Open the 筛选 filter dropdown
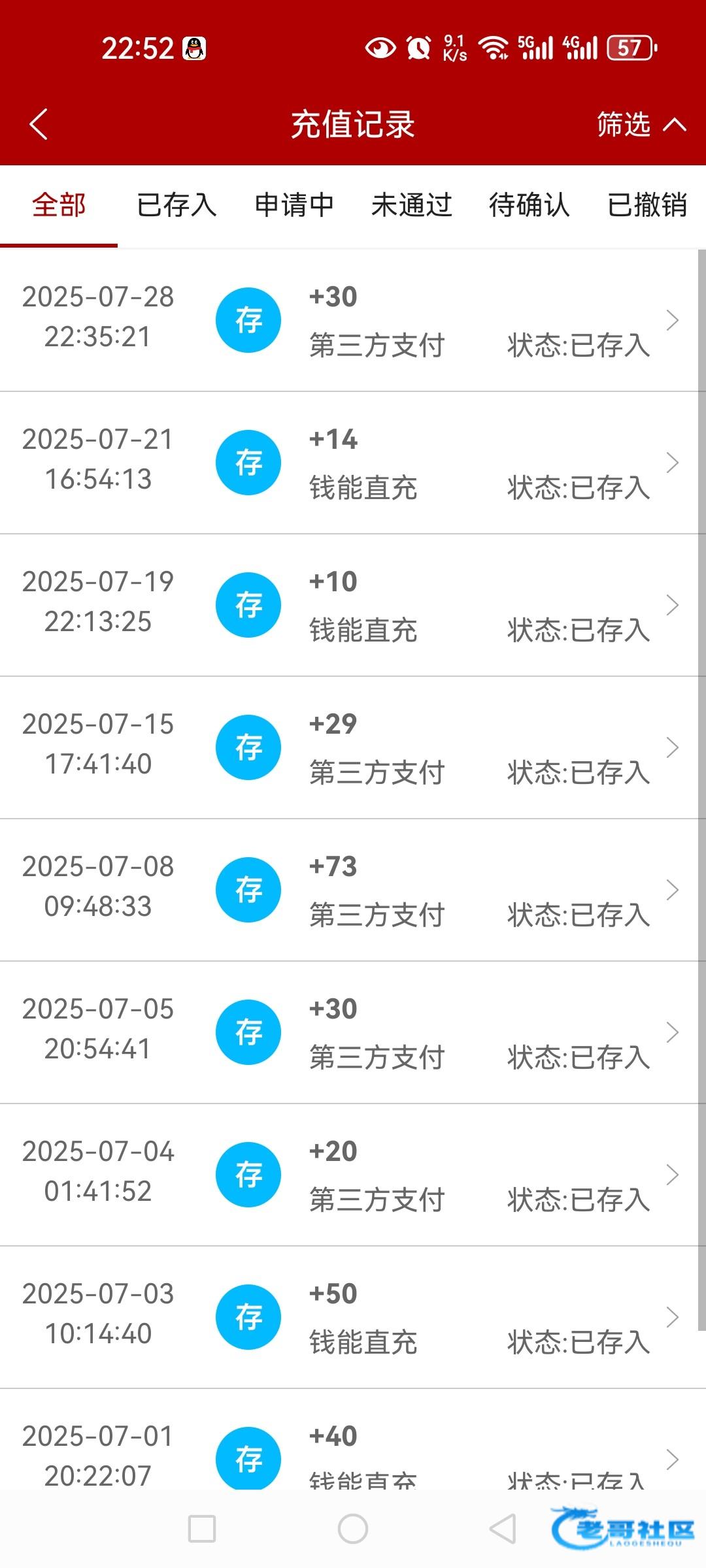Viewport: 706px width, 1568px height. tap(641, 124)
